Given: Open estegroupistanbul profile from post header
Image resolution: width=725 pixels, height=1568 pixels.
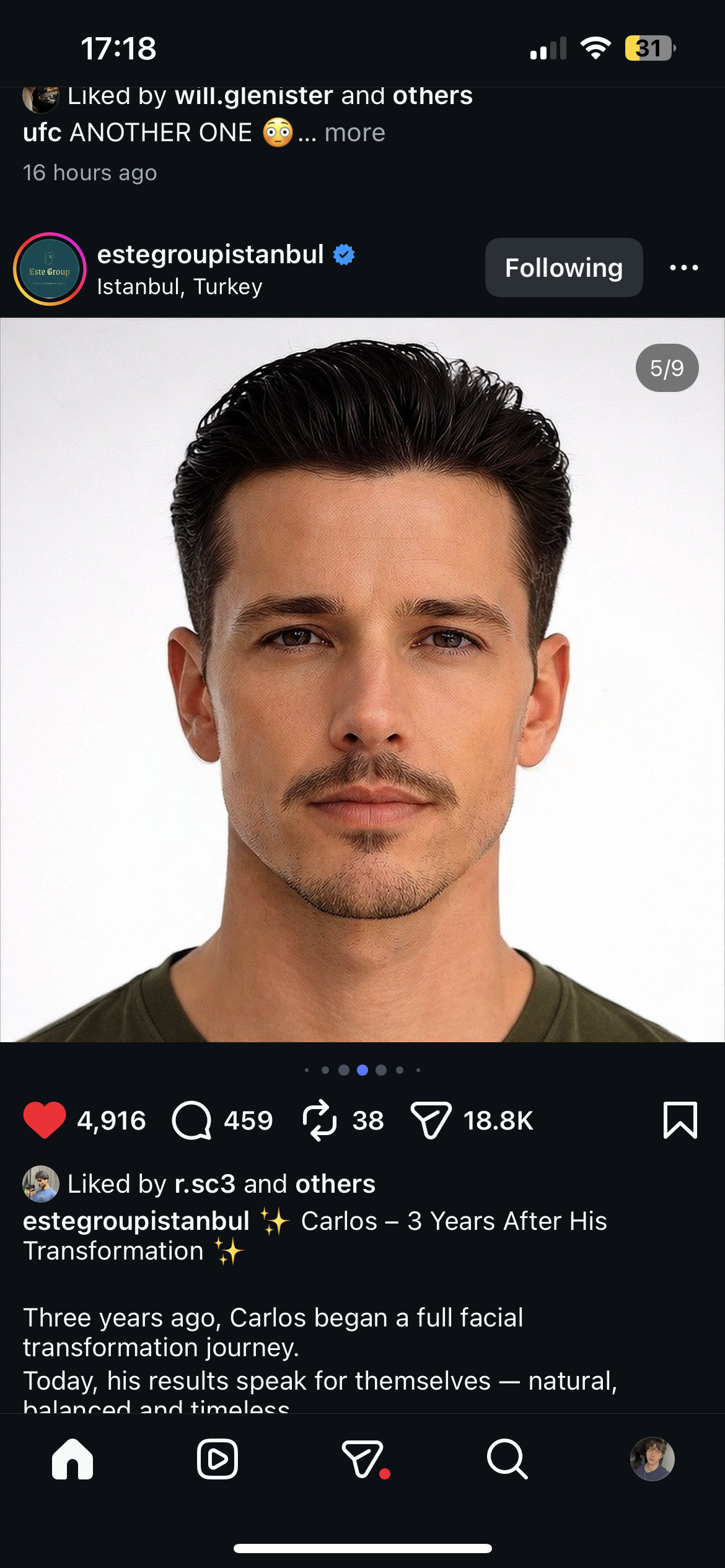Looking at the screenshot, I should pyautogui.click(x=211, y=255).
